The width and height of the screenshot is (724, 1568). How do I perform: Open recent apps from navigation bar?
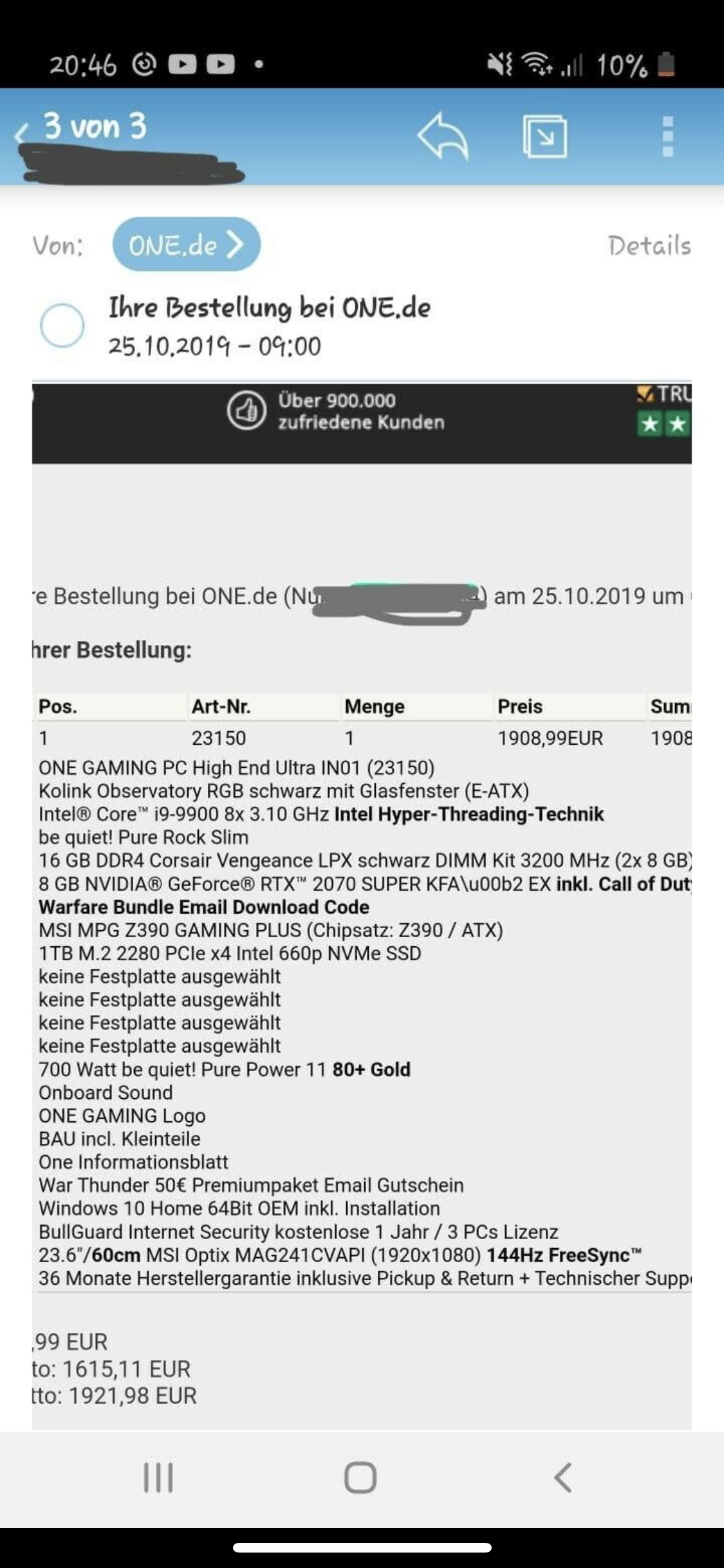tap(158, 1477)
